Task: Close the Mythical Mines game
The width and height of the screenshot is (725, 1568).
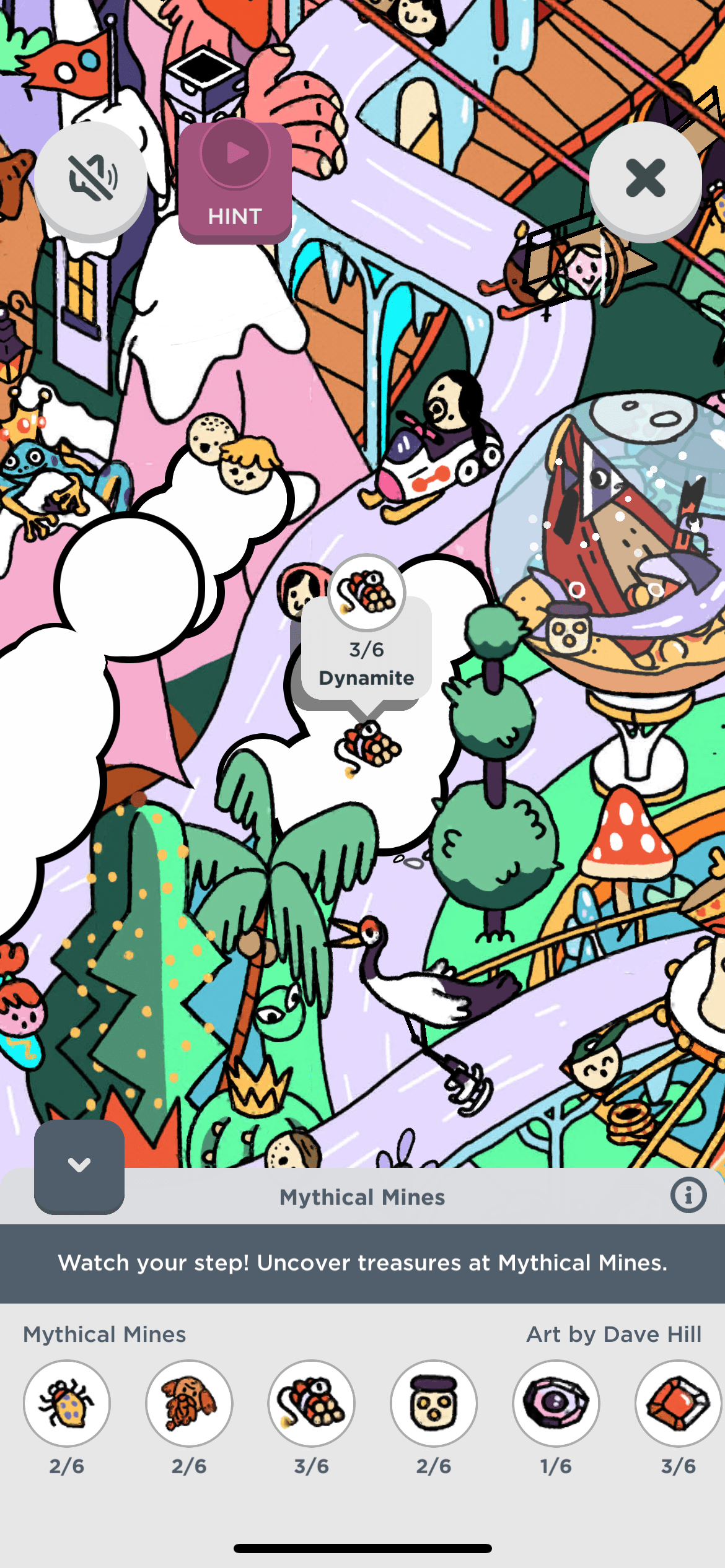Action: 645,179
